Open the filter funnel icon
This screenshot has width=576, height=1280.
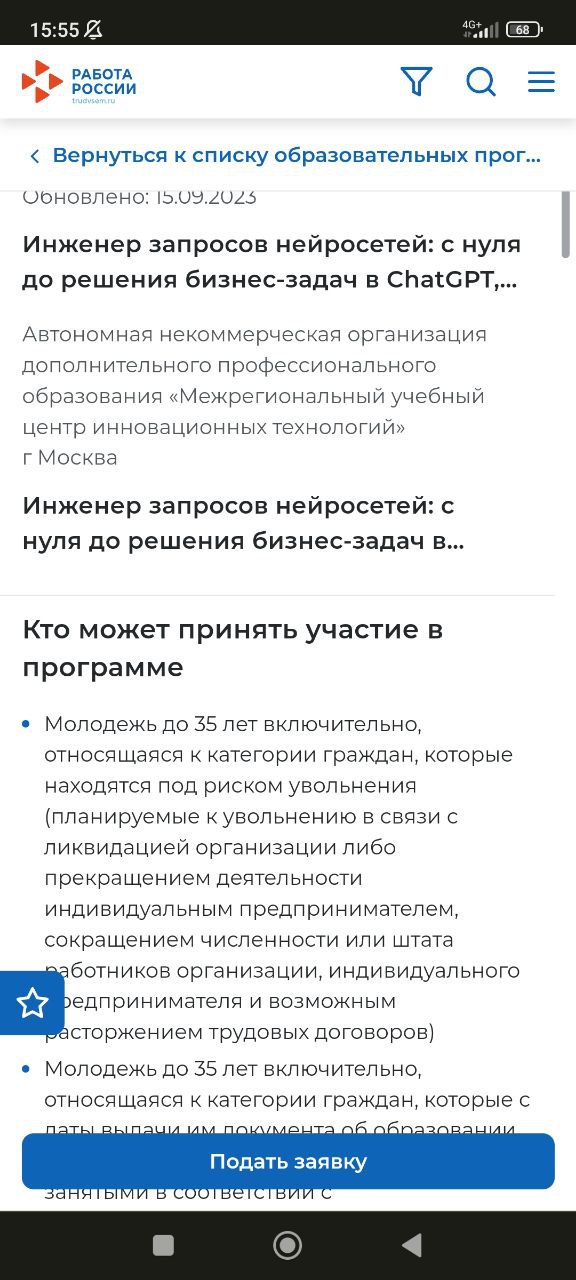416,81
